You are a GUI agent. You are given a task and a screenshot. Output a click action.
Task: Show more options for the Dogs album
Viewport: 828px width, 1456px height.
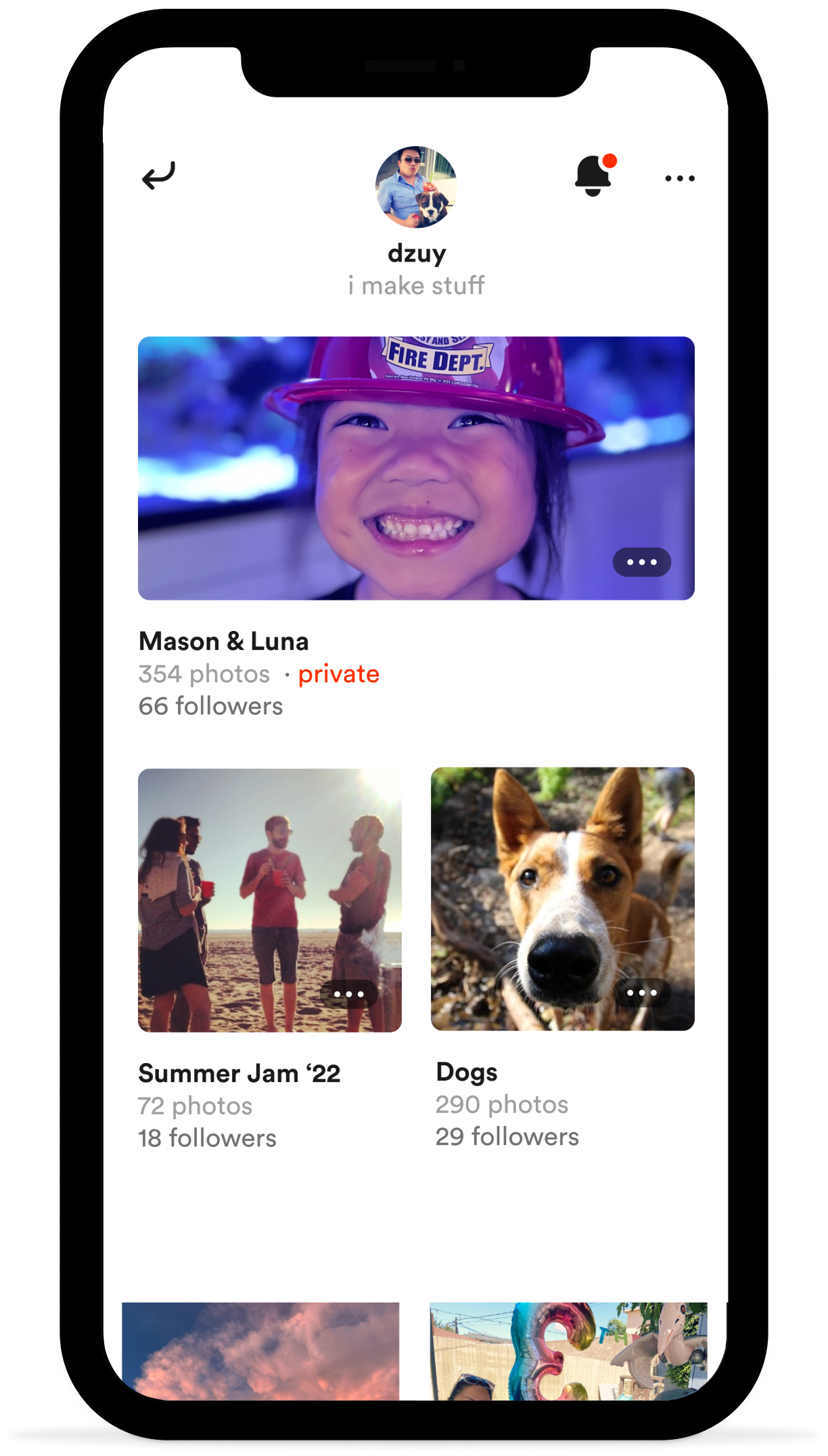(x=642, y=993)
